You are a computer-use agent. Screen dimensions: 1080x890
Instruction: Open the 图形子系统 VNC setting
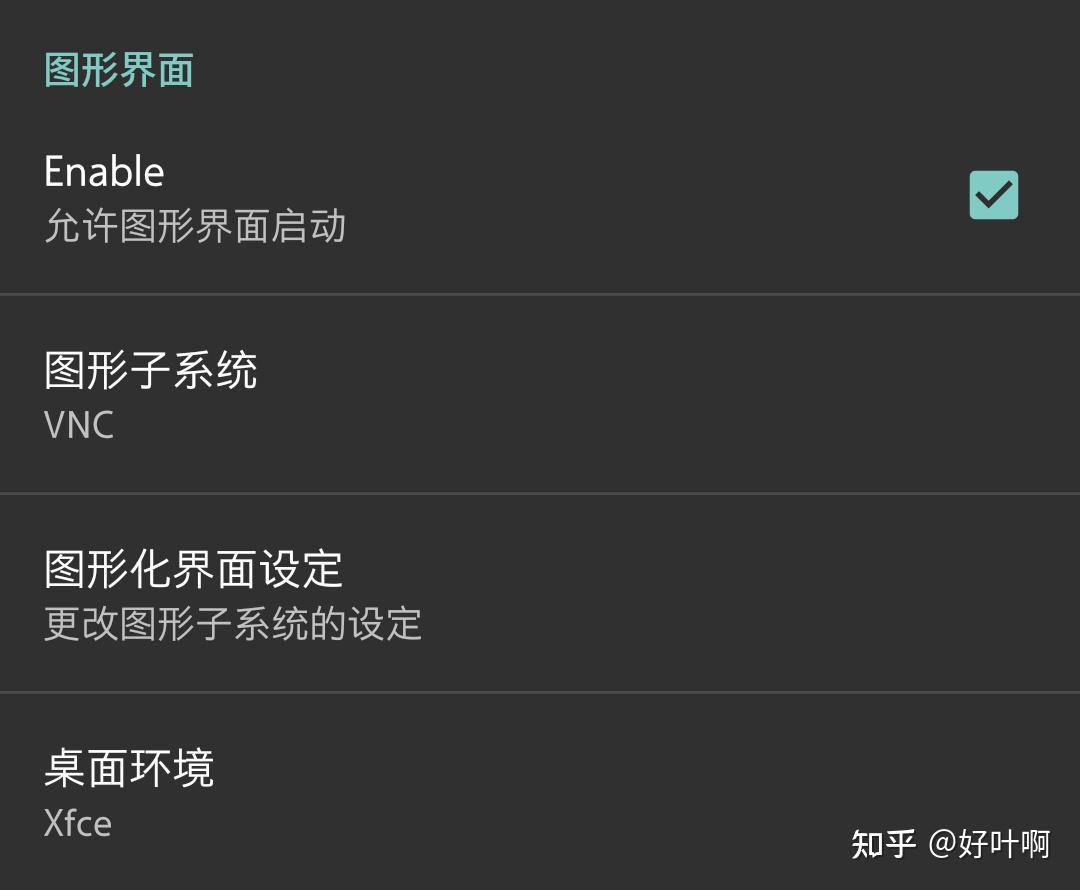click(150, 394)
